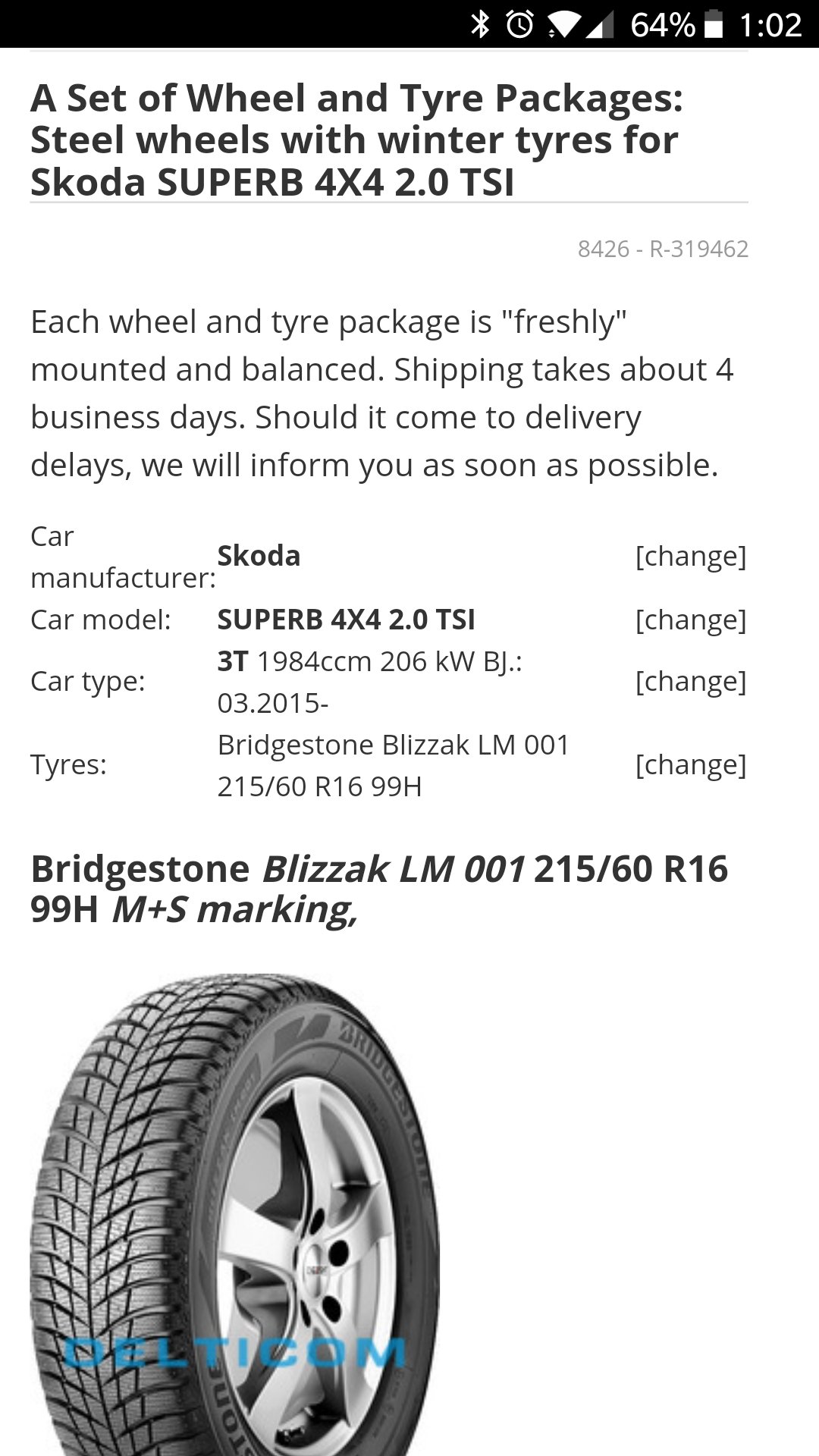Tap the tyre size 215/60 R16 99H text

[318, 786]
